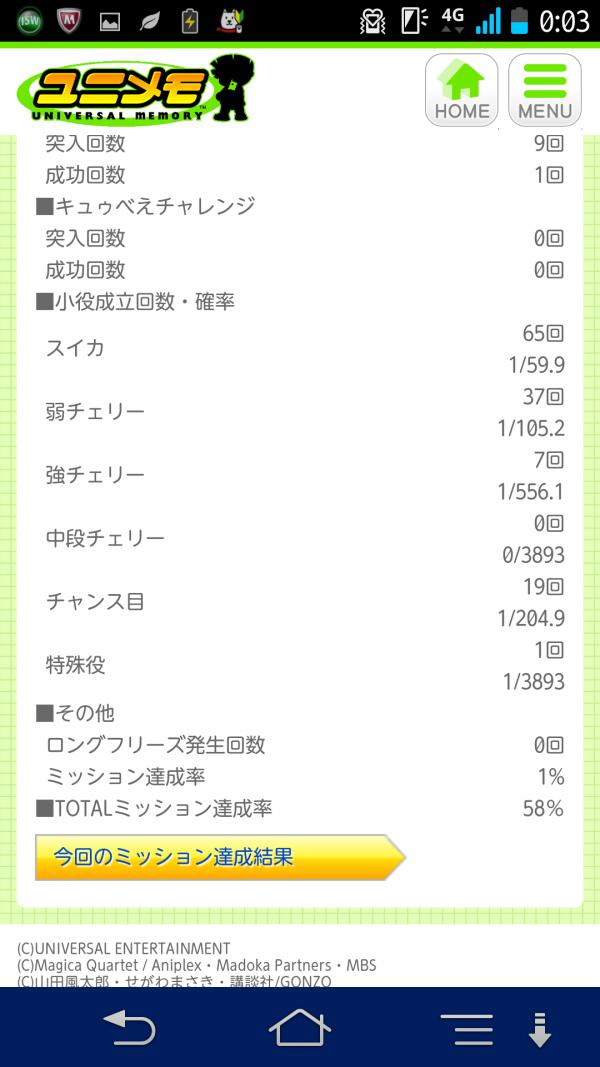Open 今回のミッション達成結果
600x1067 pixels.
click(220, 857)
